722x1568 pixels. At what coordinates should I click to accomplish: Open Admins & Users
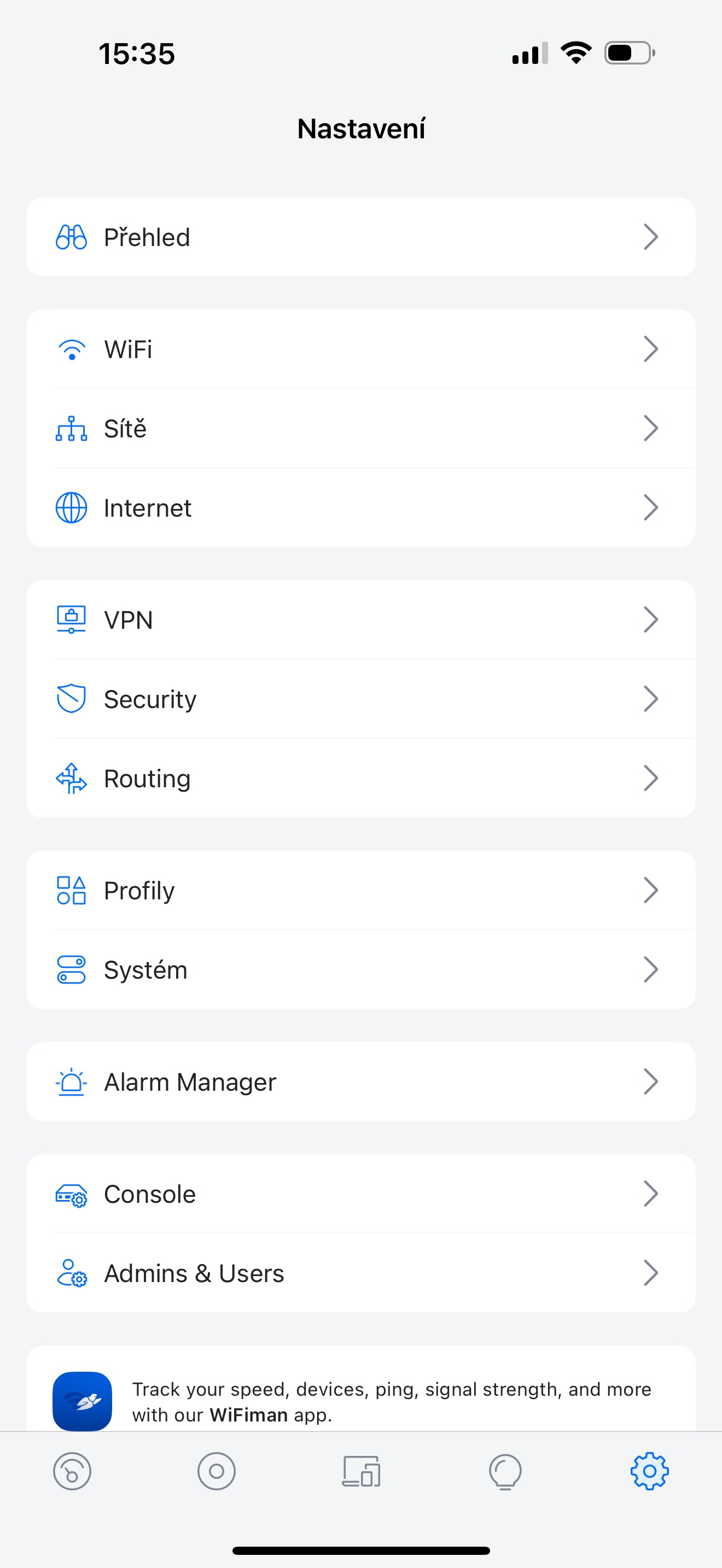(x=360, y=1273)
